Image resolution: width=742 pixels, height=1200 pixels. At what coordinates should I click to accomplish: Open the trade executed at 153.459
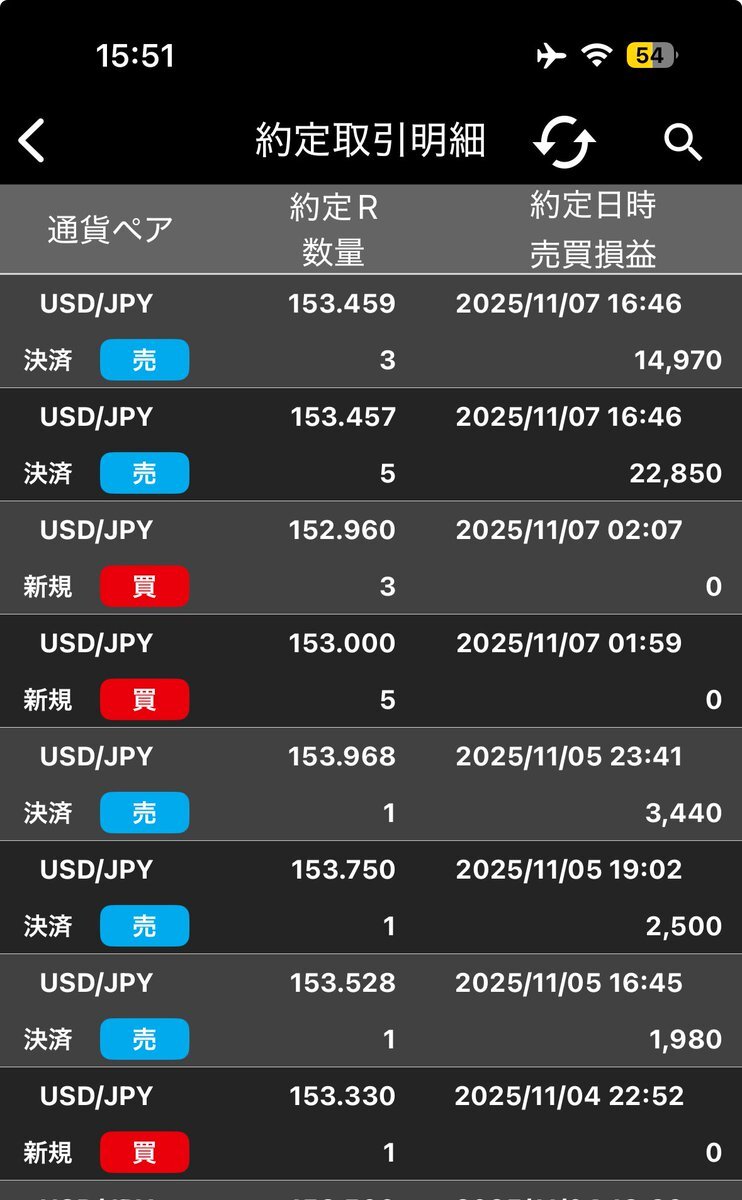click(371, 331)
